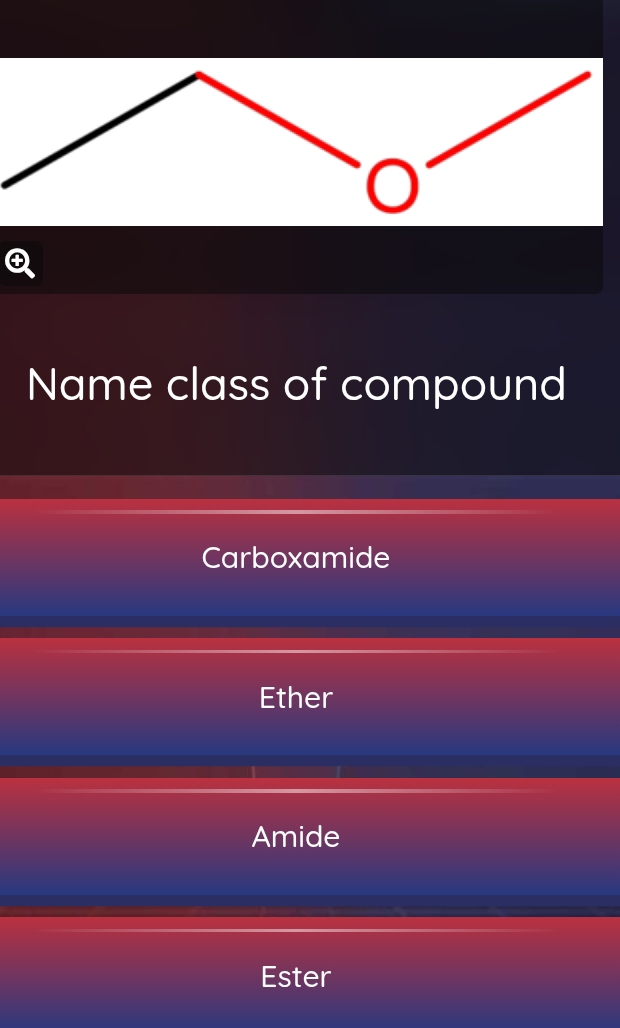Select Ether as the answer
This screenshot has height=1028, width=620.
pyautogui.click(x=296, y=698)
